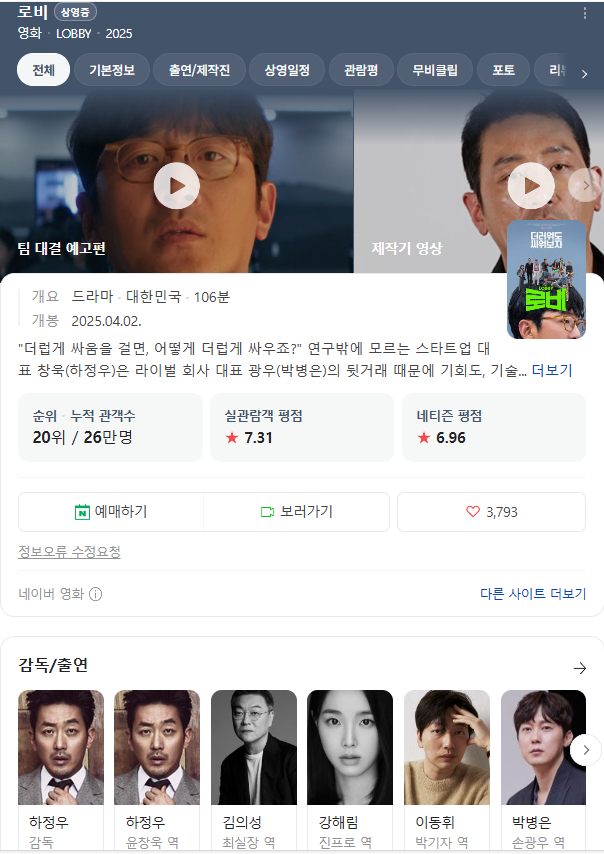Open the 포토 tab
The image size is (604, 854).
tap(503, 70)
